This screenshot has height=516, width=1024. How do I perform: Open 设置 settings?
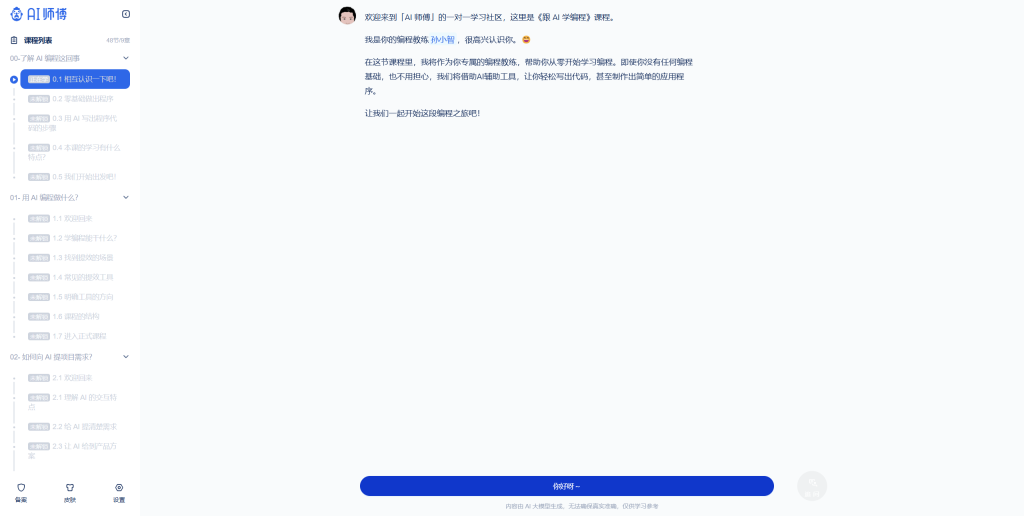coord(119,491)
